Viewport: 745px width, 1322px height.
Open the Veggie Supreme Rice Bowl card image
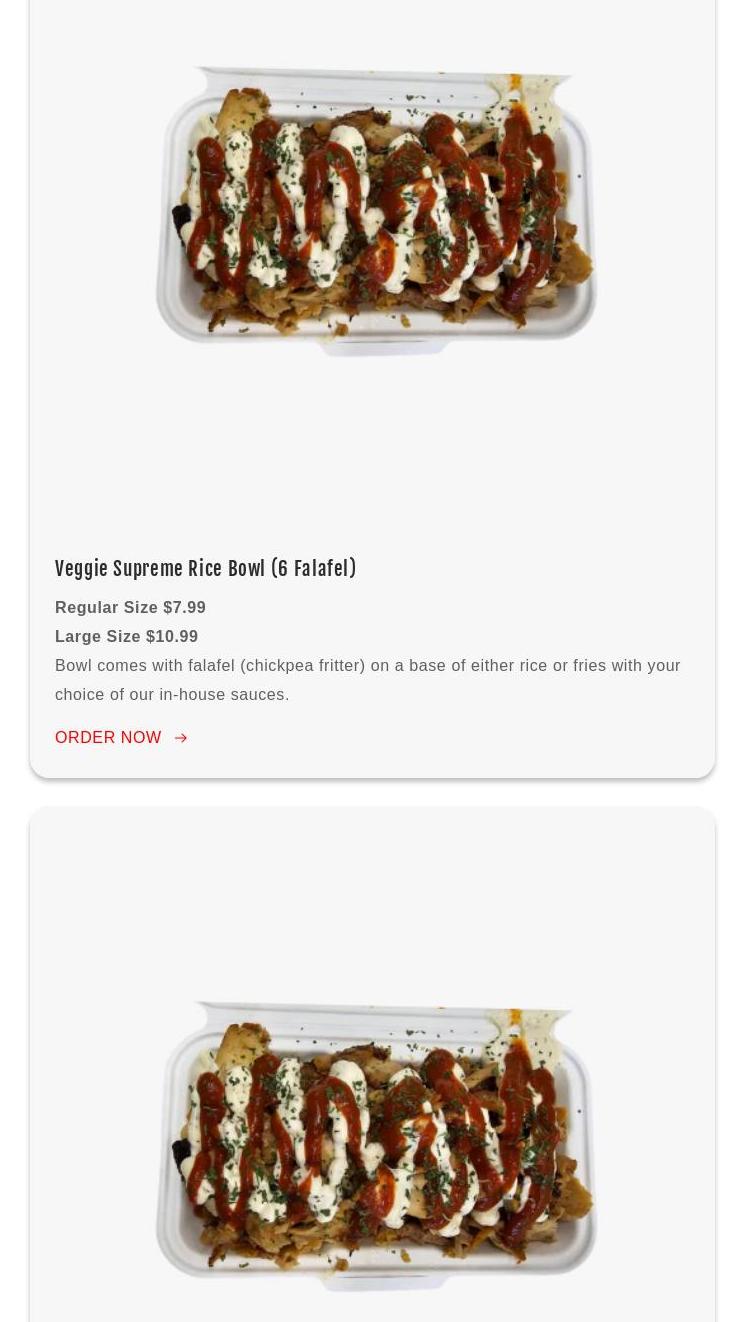click(375, 212)
